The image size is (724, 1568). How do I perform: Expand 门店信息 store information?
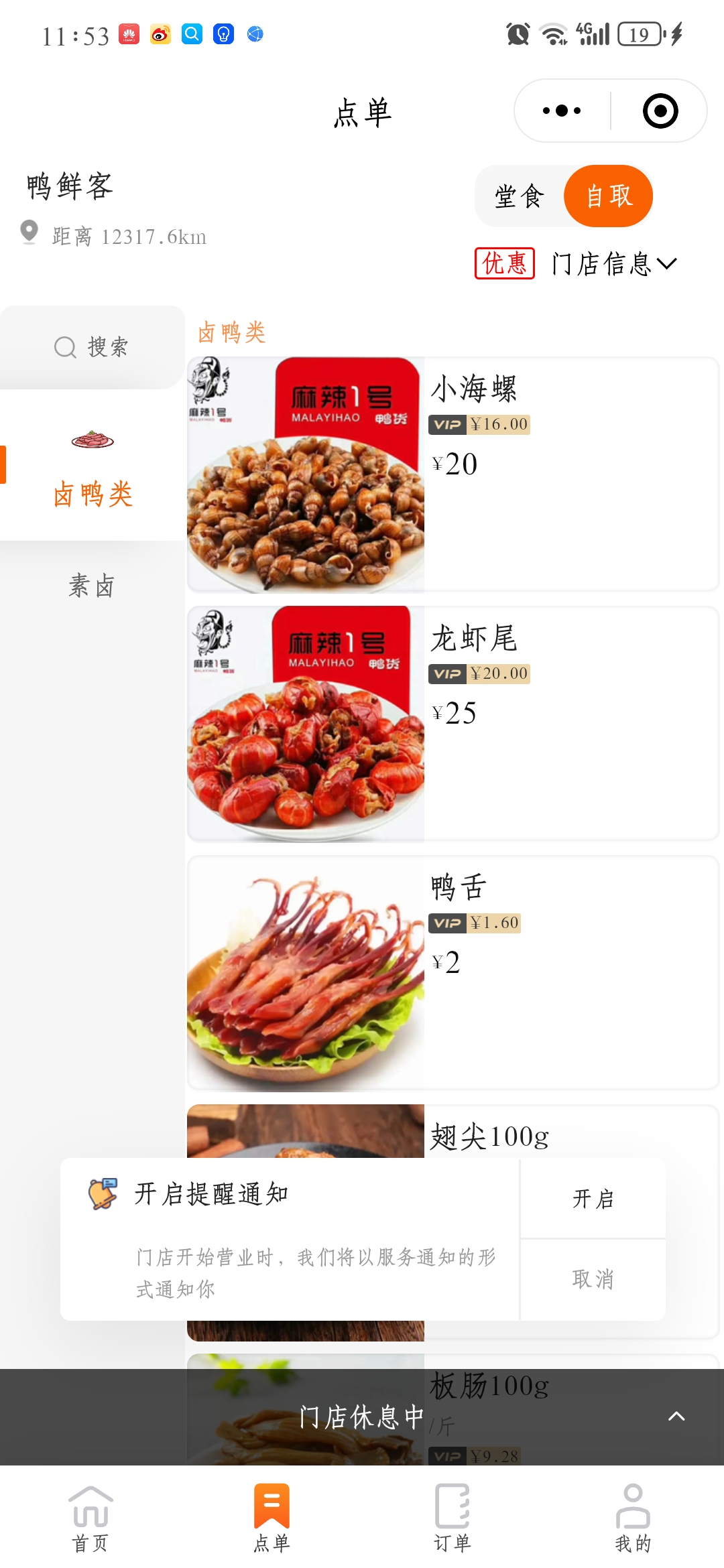point(613,263)
